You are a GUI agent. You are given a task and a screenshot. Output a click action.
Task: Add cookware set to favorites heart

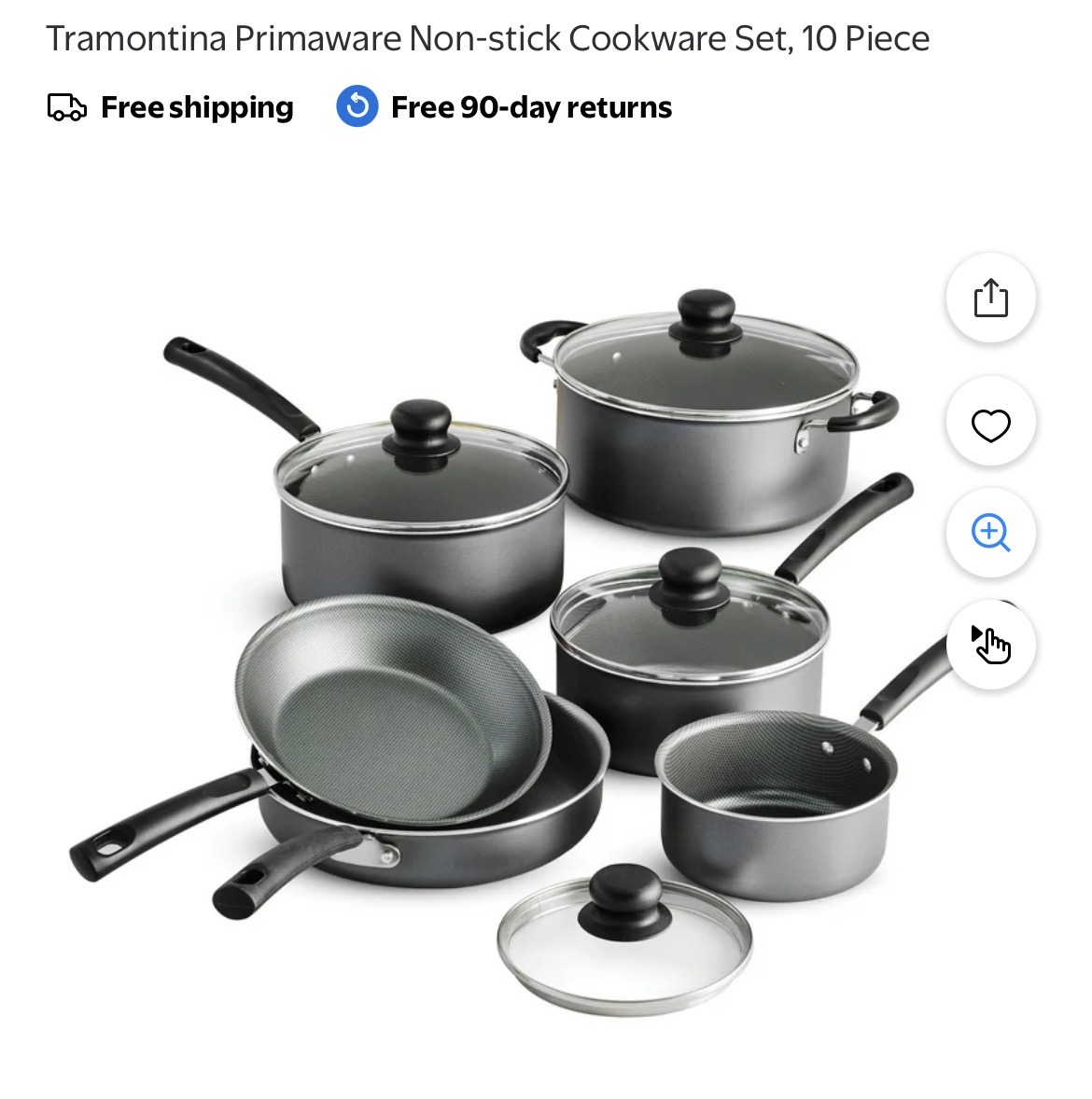pyautogui.click(x=990, y=425)
